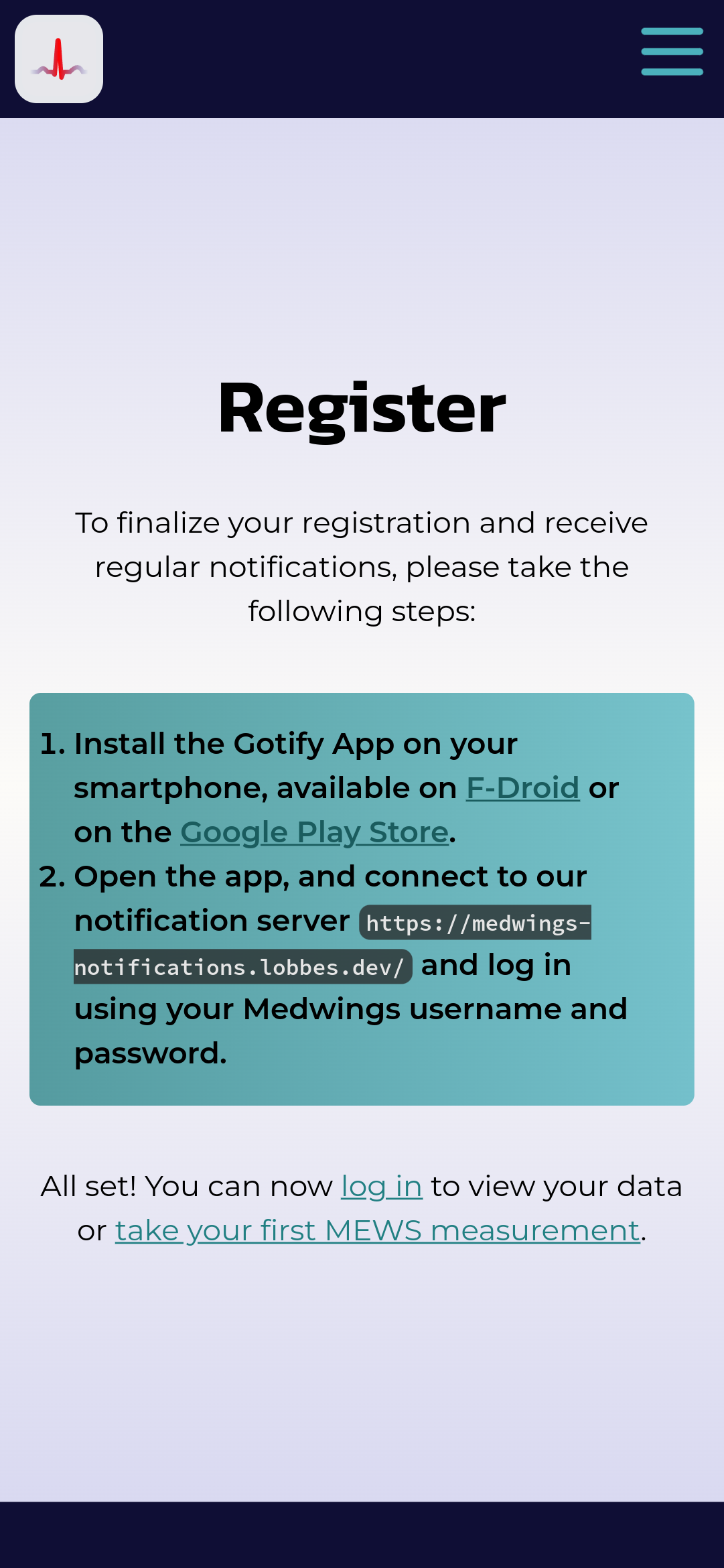This screenshot has height=1568, width=724.
Task: Open the F-Droid link
Action: [x=522, y=788]
